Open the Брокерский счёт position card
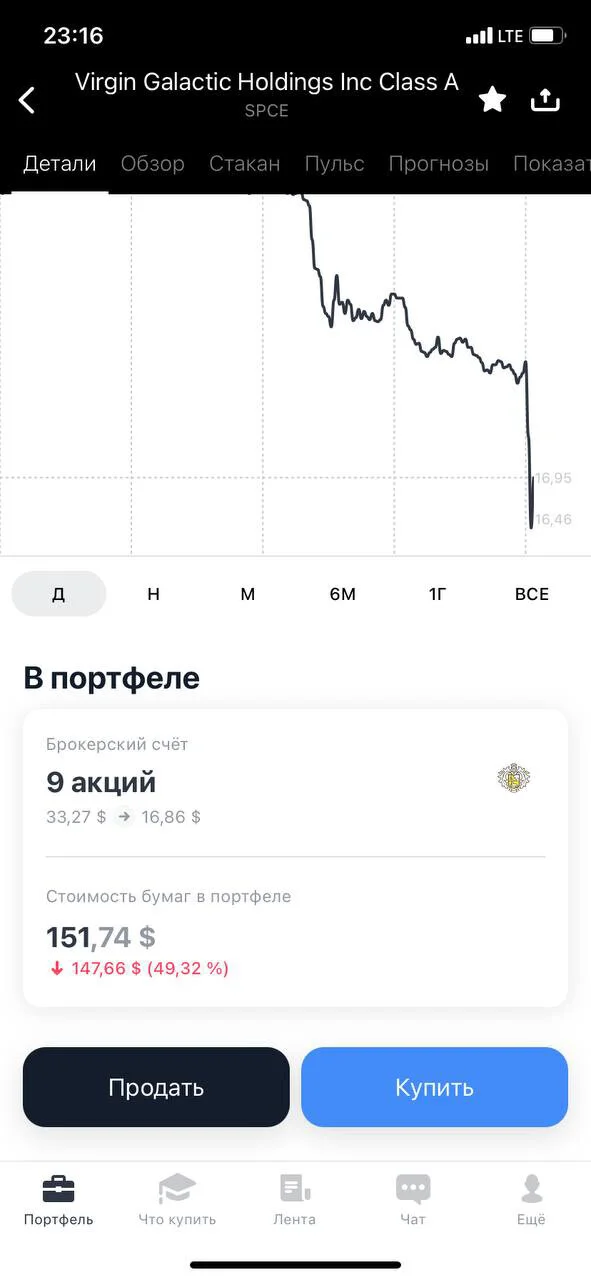Image resolution: width=591 pixels, height=1280 pixels. 295,858
